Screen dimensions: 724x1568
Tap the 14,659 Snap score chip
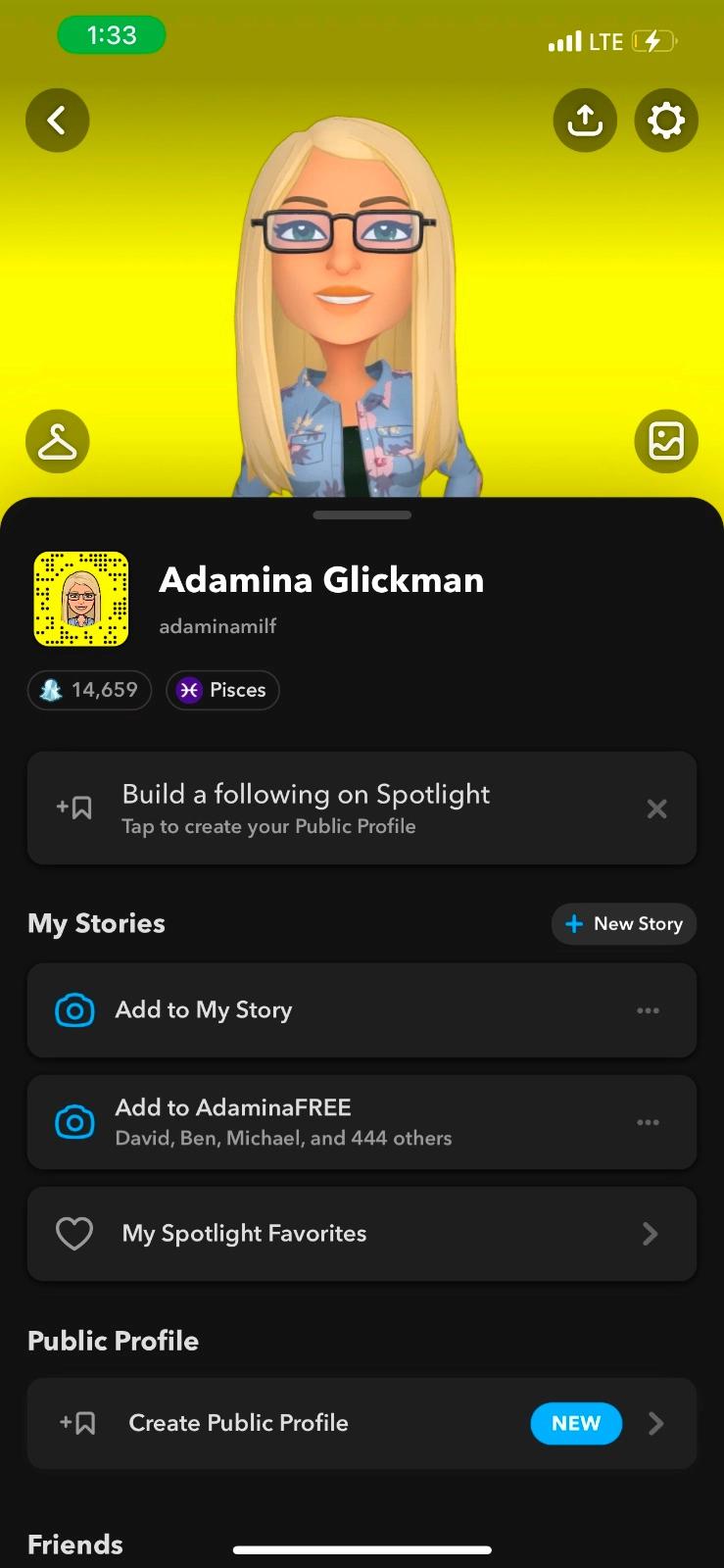[89, 690]
